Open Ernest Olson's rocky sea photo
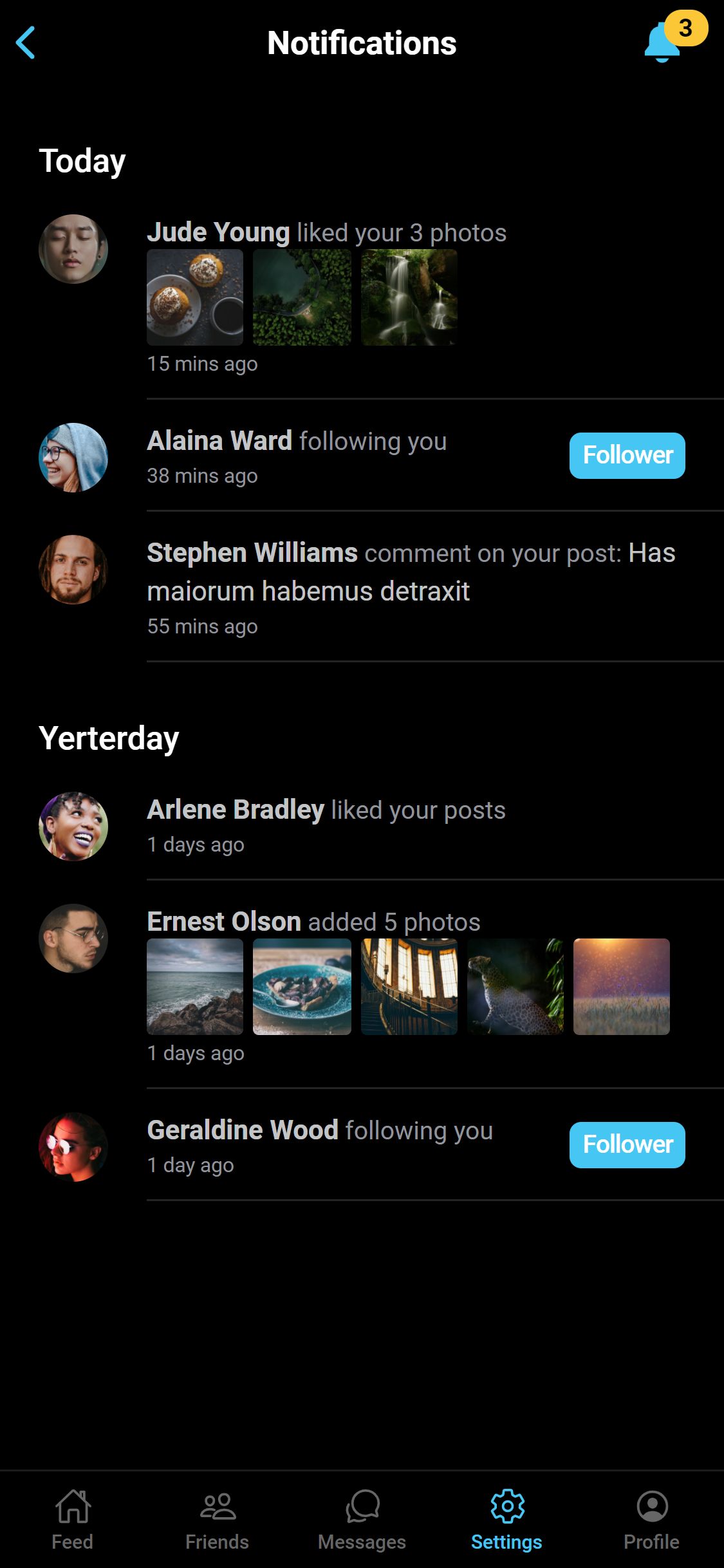724x1568 pixels. [195, 987]
